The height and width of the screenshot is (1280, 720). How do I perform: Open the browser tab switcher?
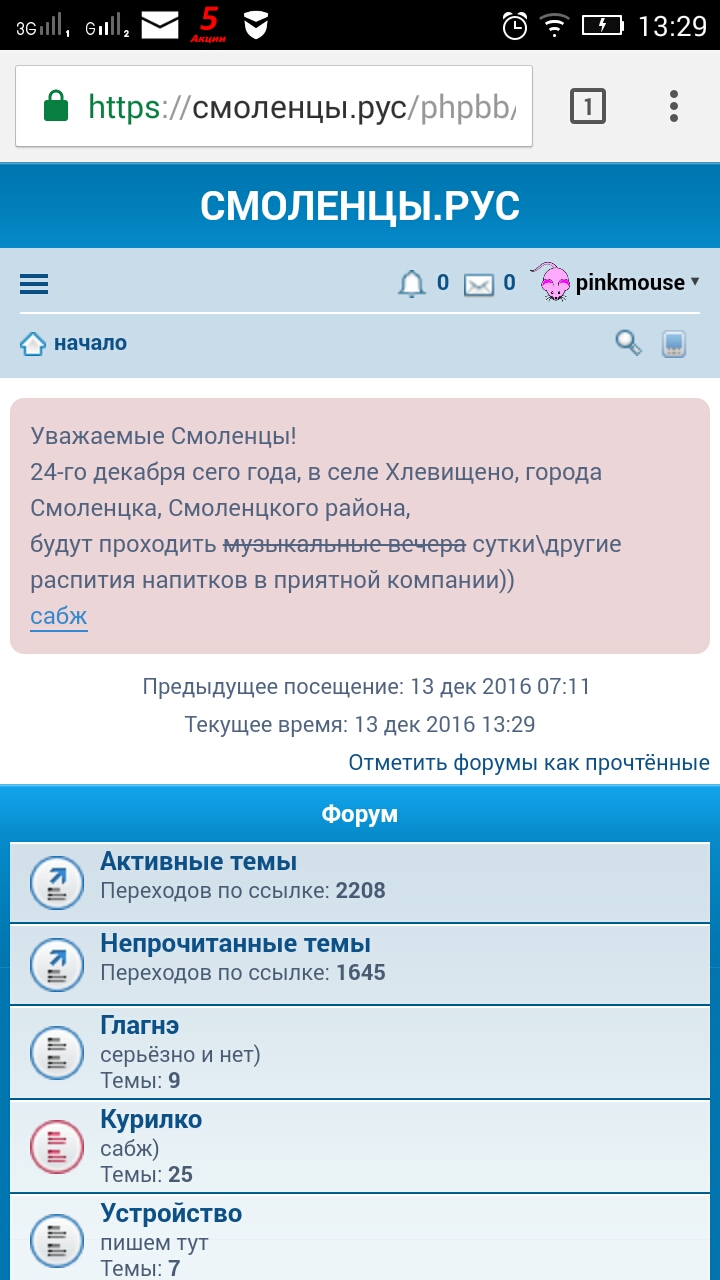tap(588, 105)
